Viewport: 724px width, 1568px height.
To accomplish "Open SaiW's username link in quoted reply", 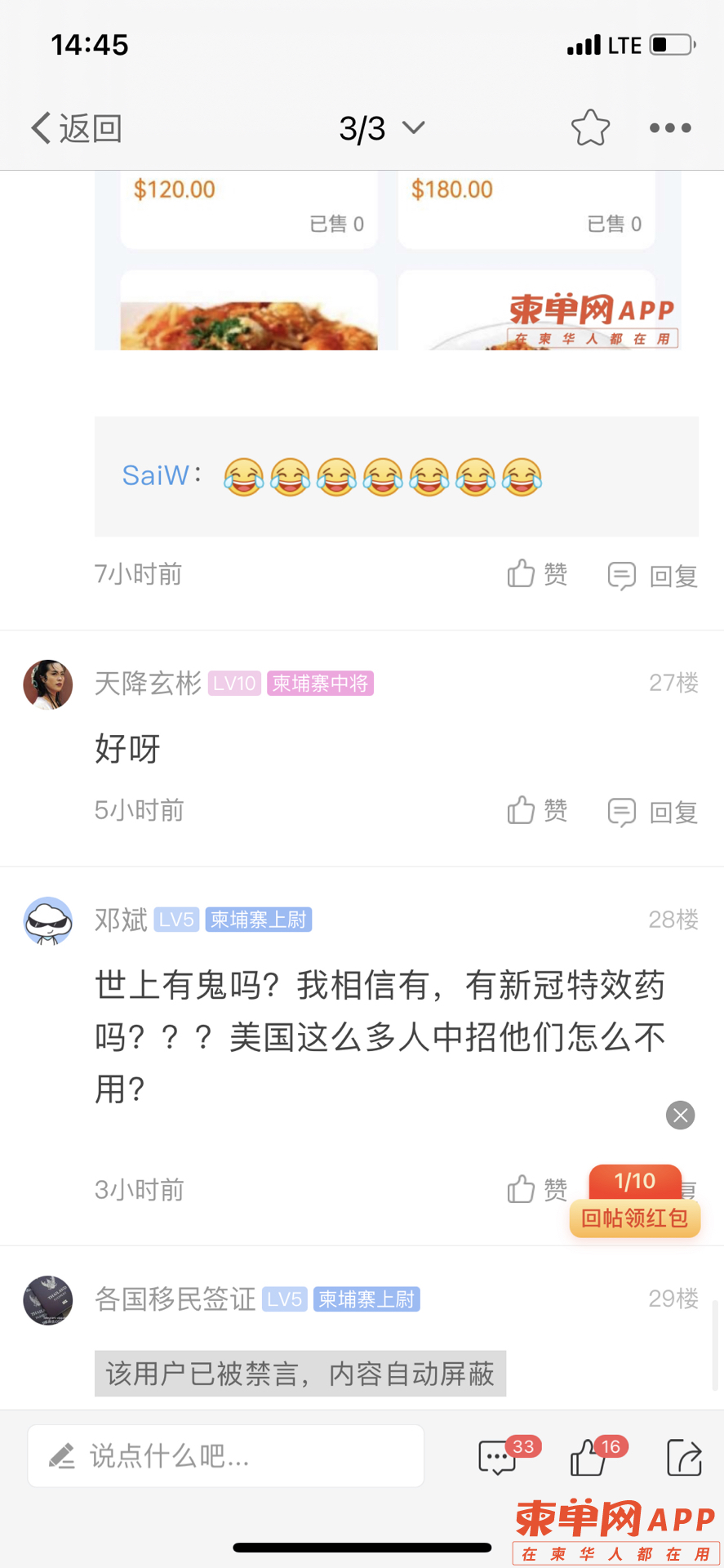I will [x=155, y=475].
